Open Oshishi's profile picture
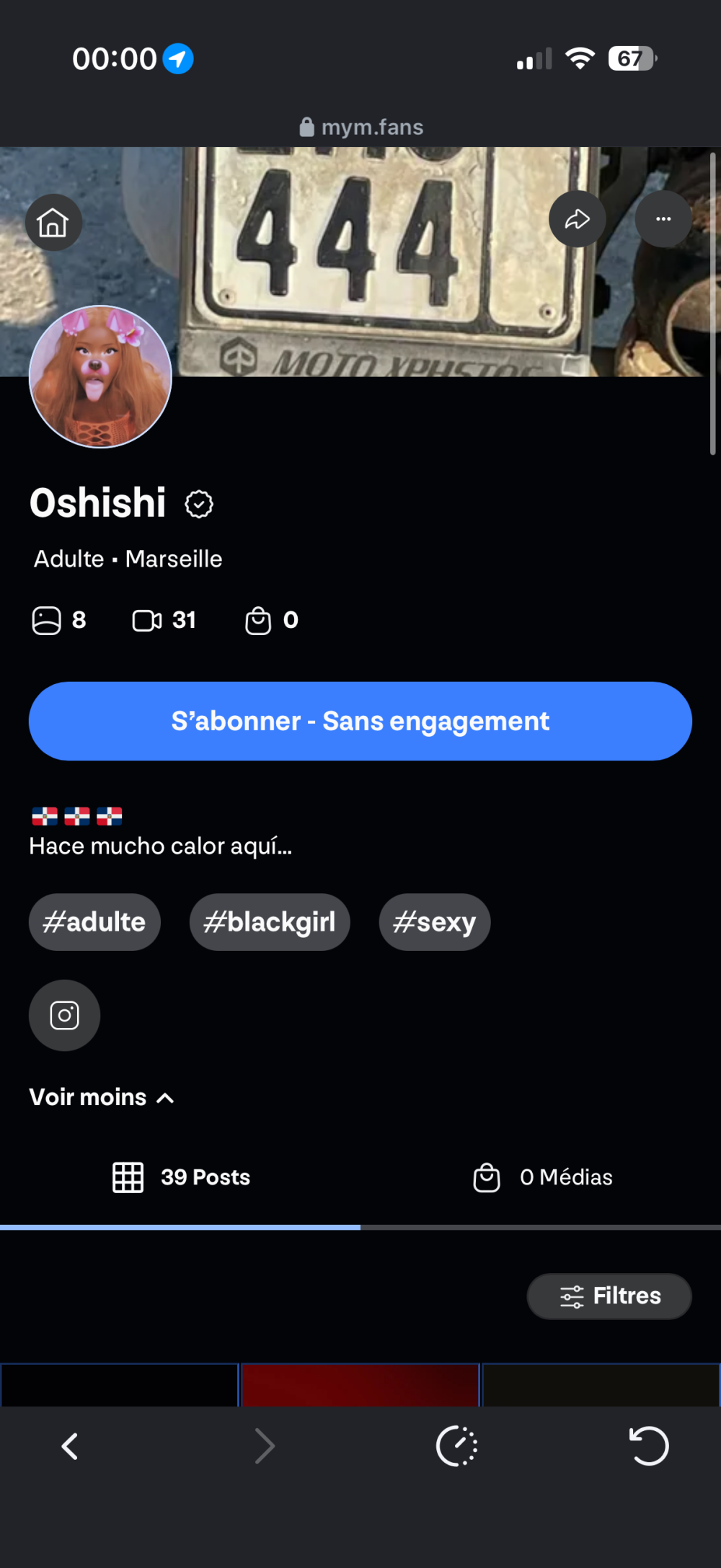 point(100,376)
